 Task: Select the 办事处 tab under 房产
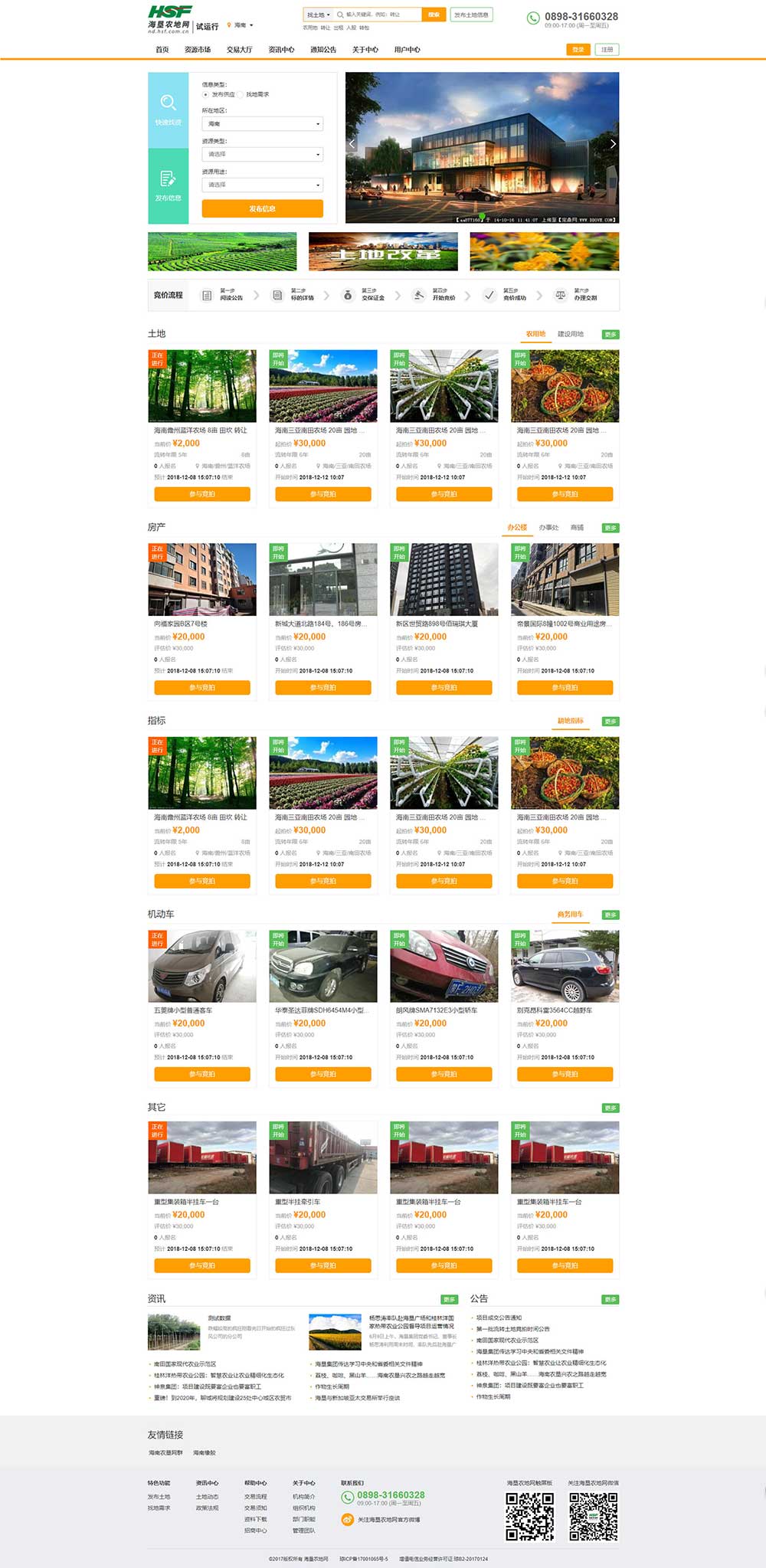pyautogui.click(x=548, y=528)
